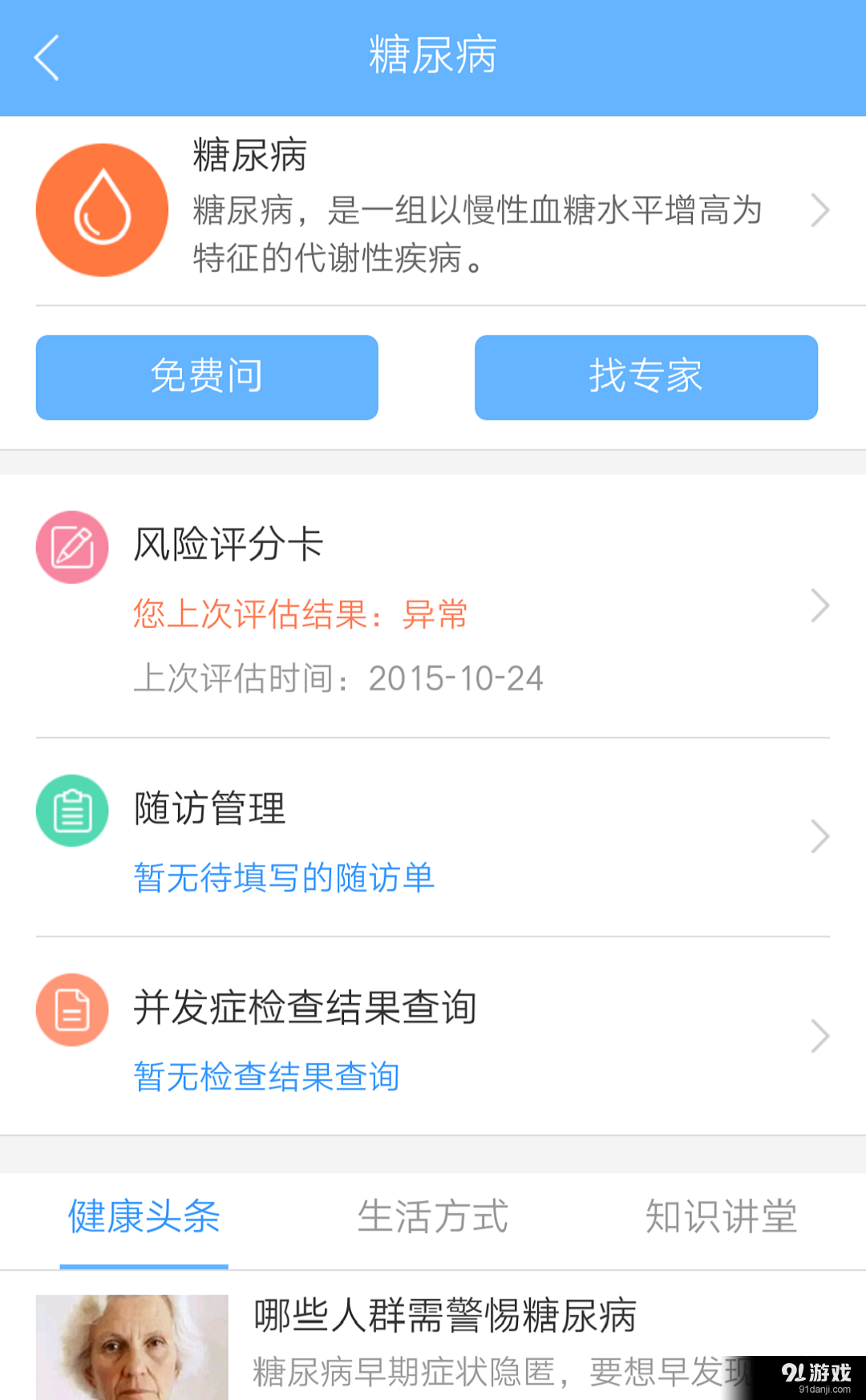Switch to the 生活方式 tab
Viewport: 866px width, 1400px height.
tap(432, 1218)
